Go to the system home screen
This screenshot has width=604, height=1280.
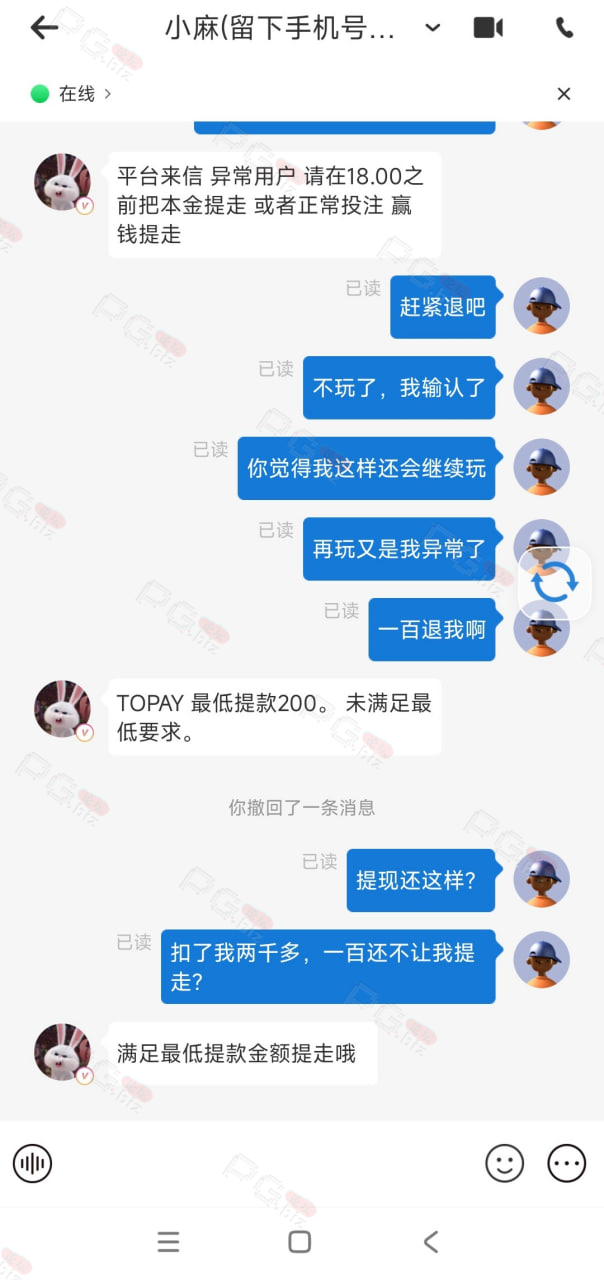[x=300, y=1242]
